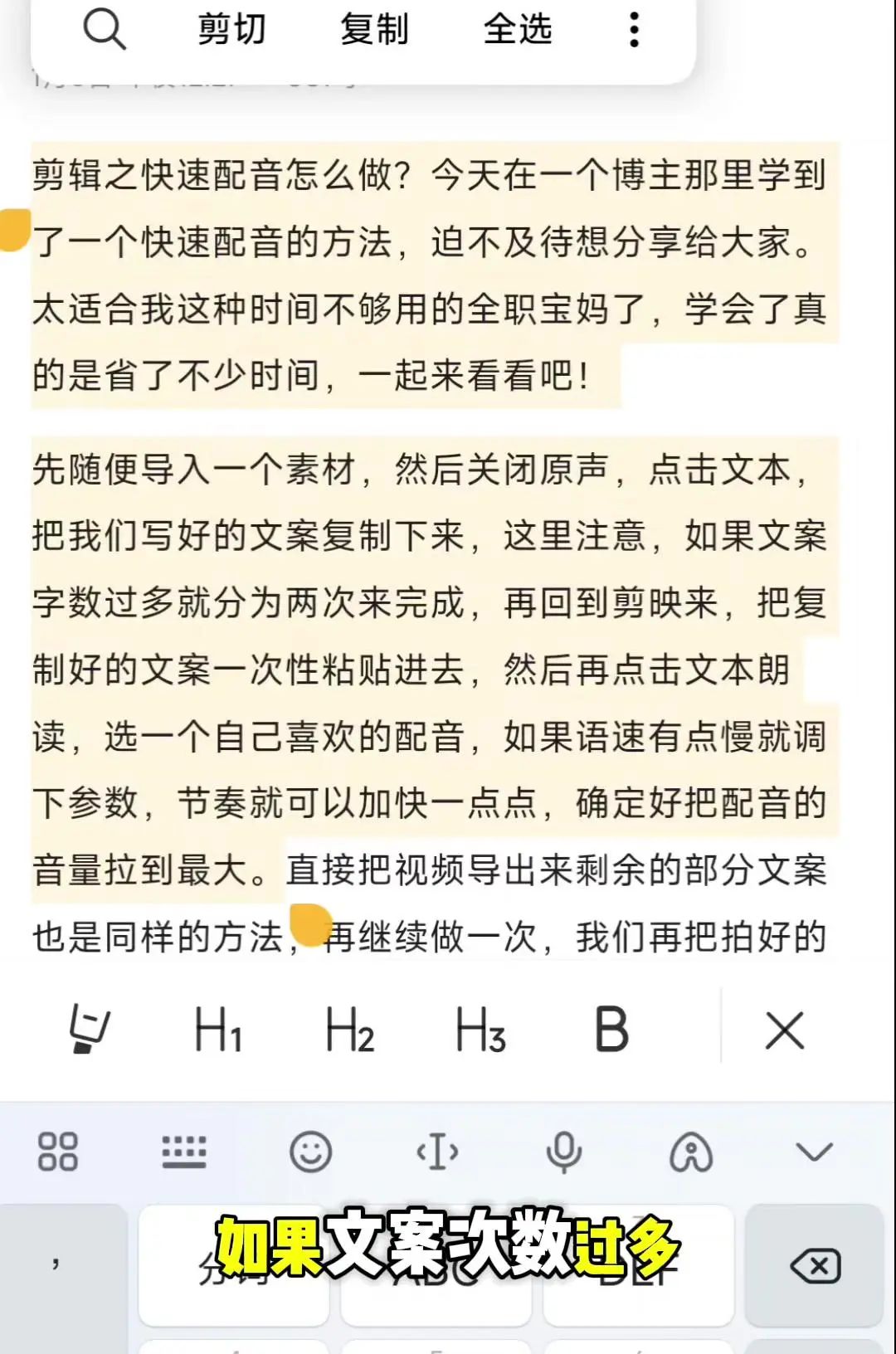
Task: Tap 复制 to copy the selected text
Action: point(373,29)
